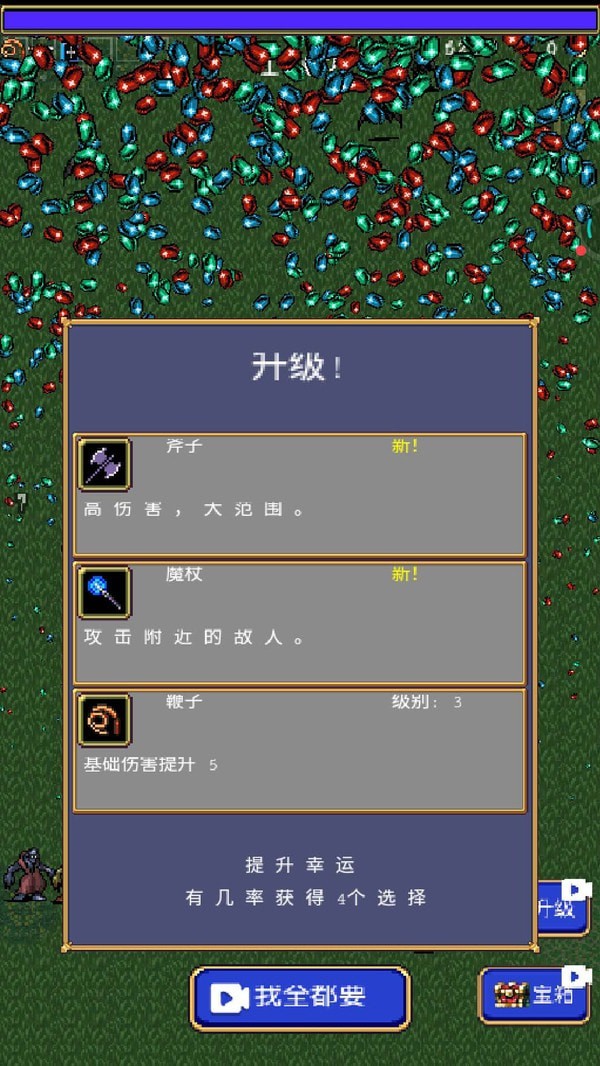Viewport: 600px width, 1066px height.
Task: Open the 宝箱 treasure chest button
Action: pos(533,995)
